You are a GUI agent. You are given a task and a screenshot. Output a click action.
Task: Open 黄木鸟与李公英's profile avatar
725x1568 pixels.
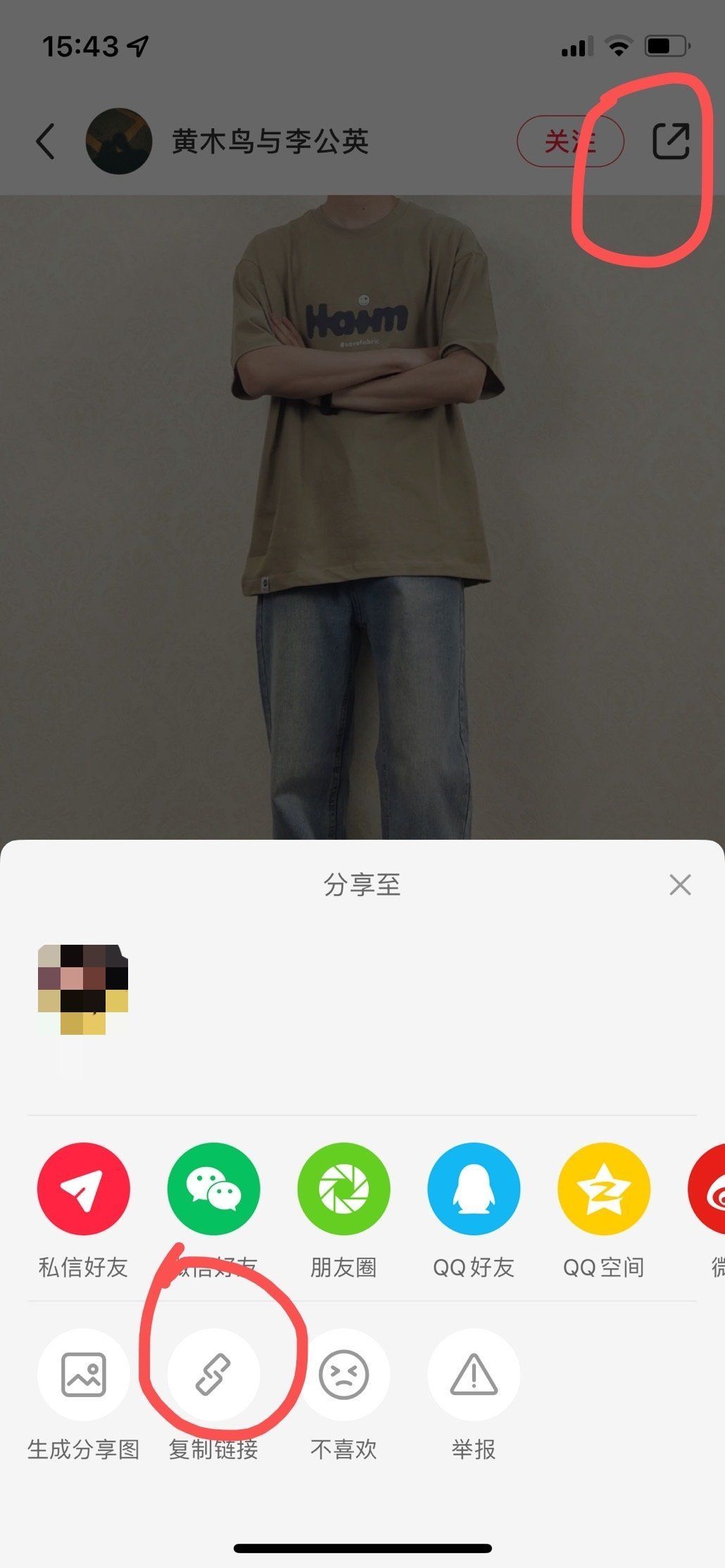click(x=118, y=141)
